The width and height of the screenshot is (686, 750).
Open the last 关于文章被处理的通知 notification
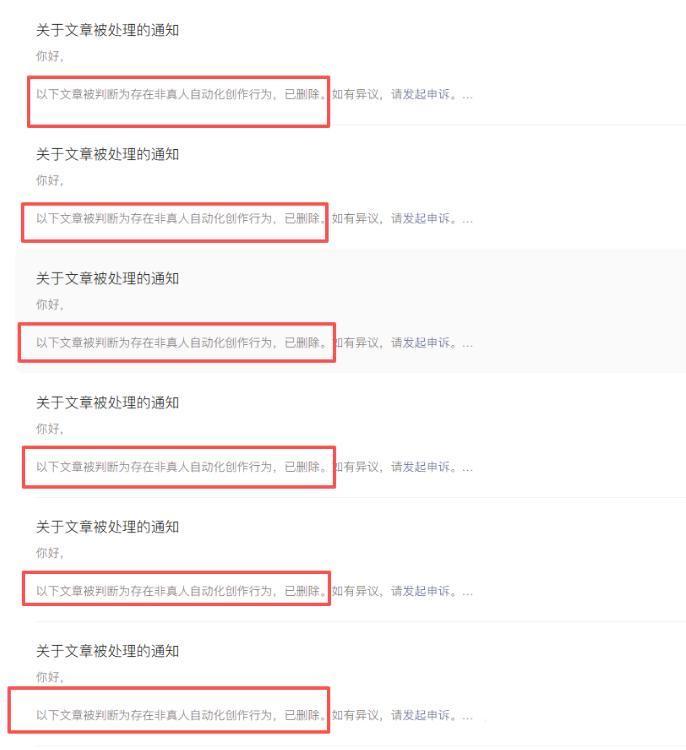pyautogui.click(x=108, y=651)
